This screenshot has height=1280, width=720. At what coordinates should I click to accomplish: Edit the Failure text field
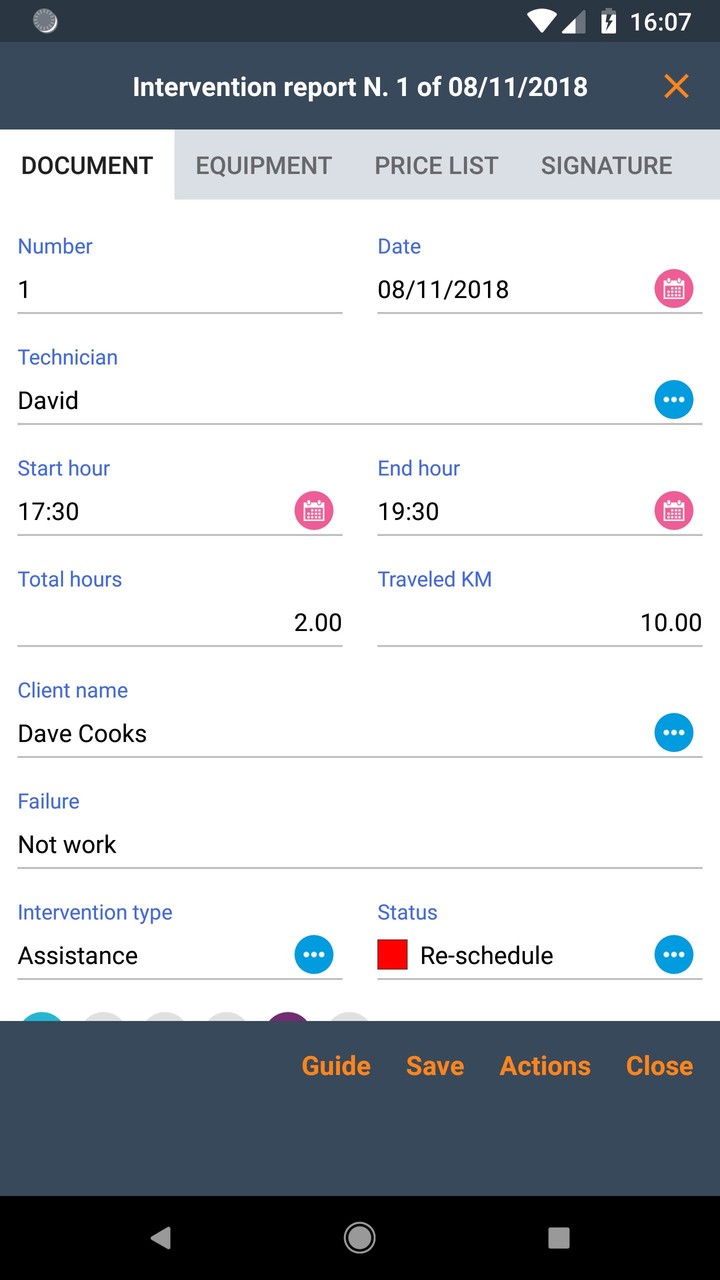click(360, 845)
